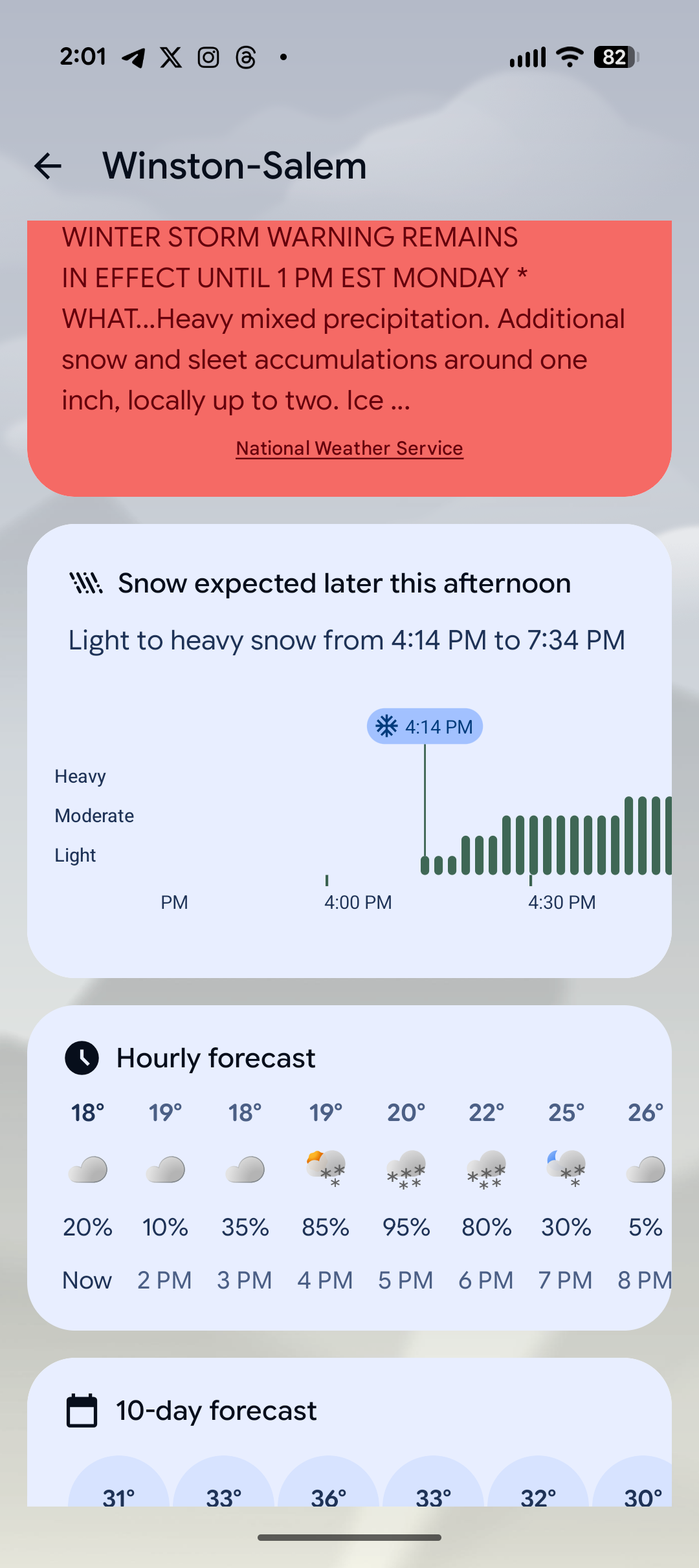The height and width of the screenshot is (1568, 699).
Task: Open the National Weather Service link
Action: click(349, 448)
